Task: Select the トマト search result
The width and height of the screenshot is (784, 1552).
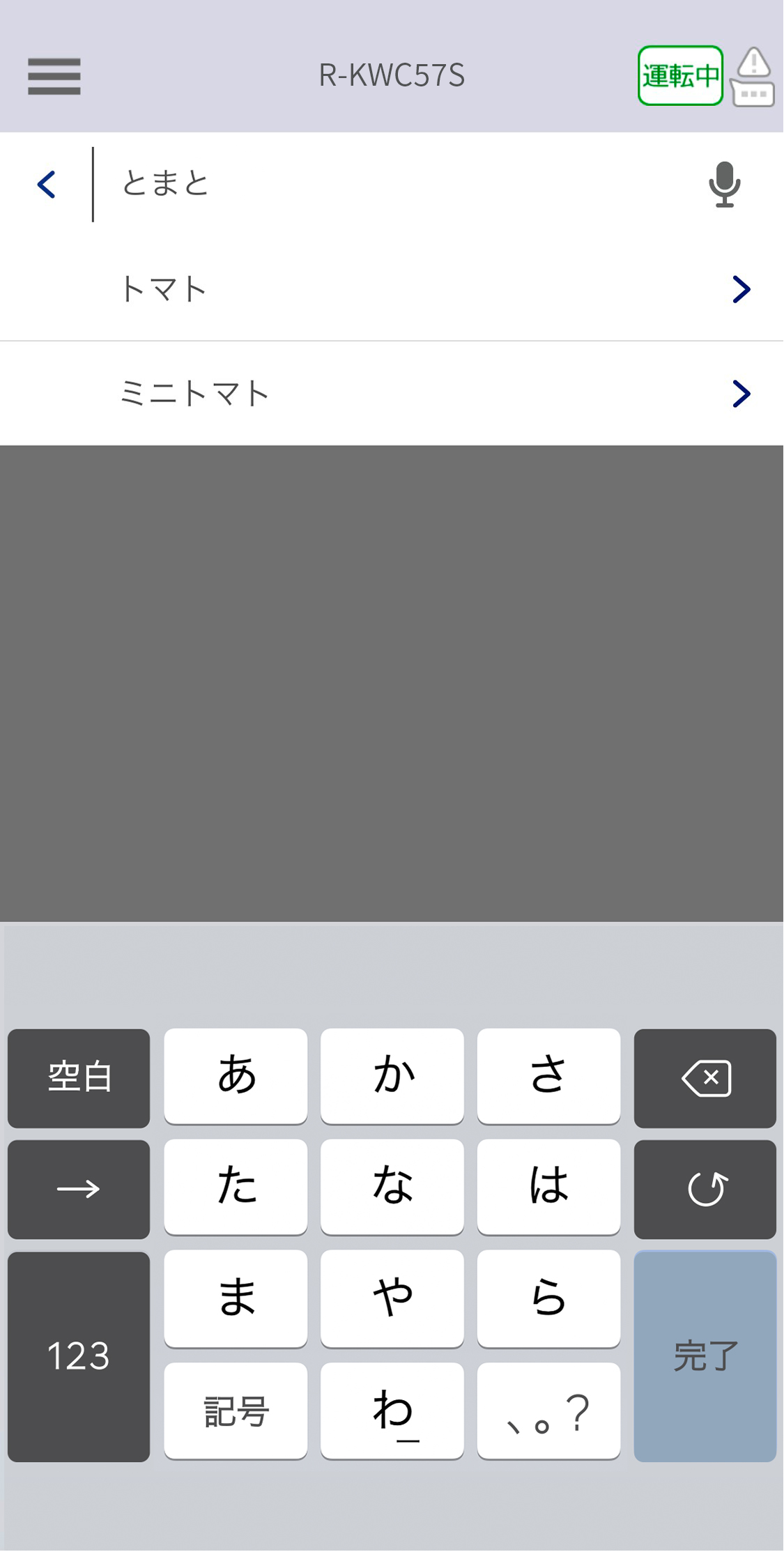Action: [x=392, y=289]
